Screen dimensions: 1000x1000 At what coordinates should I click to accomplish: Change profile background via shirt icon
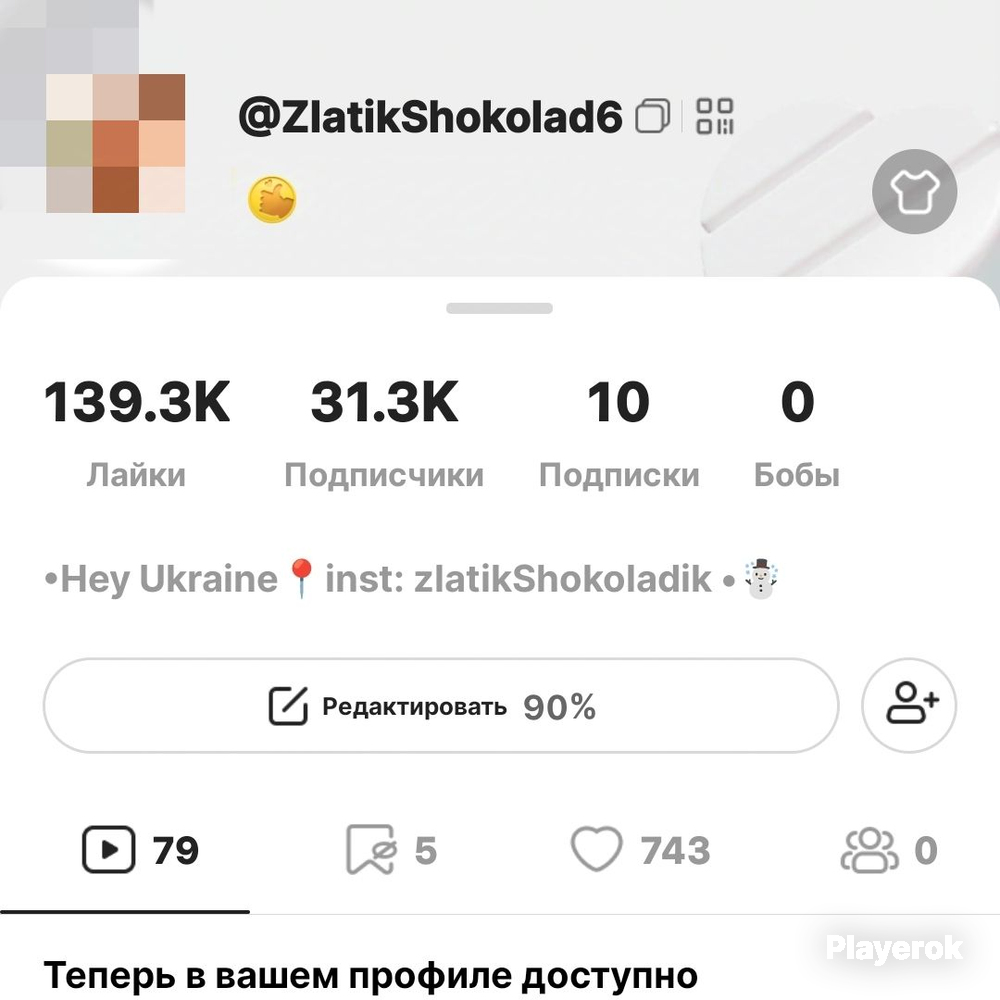[914, 192]
